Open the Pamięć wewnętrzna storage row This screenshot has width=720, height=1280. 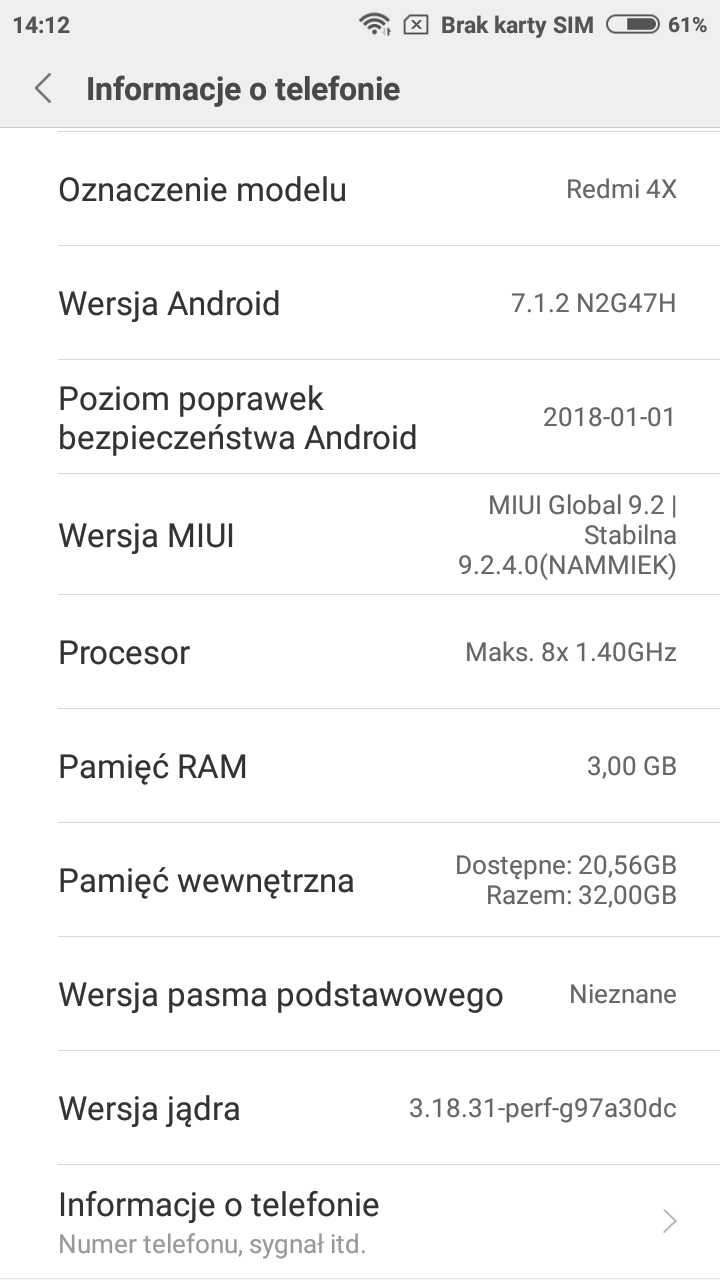tap(360, 880)
